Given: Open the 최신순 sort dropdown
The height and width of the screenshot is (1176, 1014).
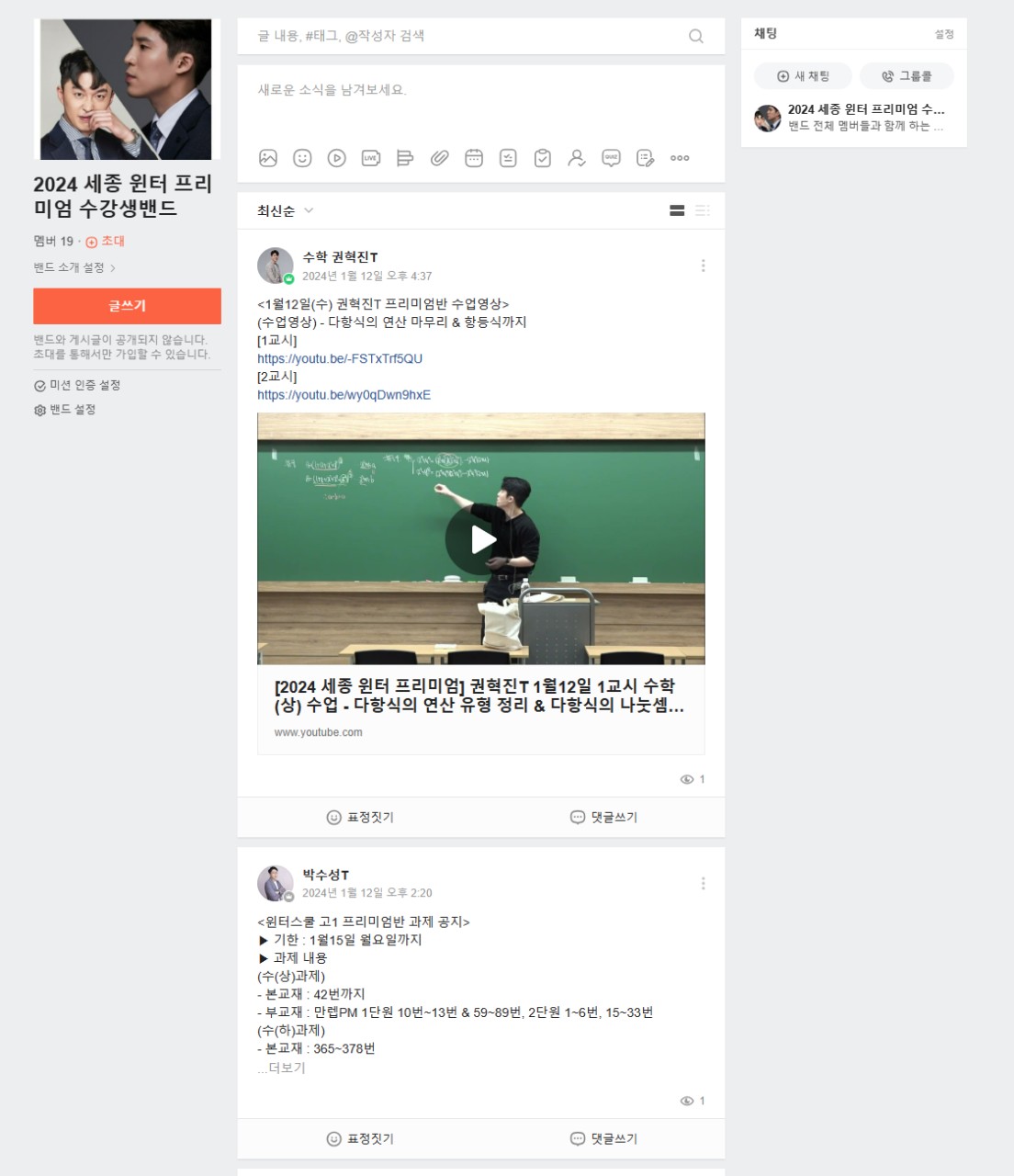Looking at the screenshot, I should (285, 210).
